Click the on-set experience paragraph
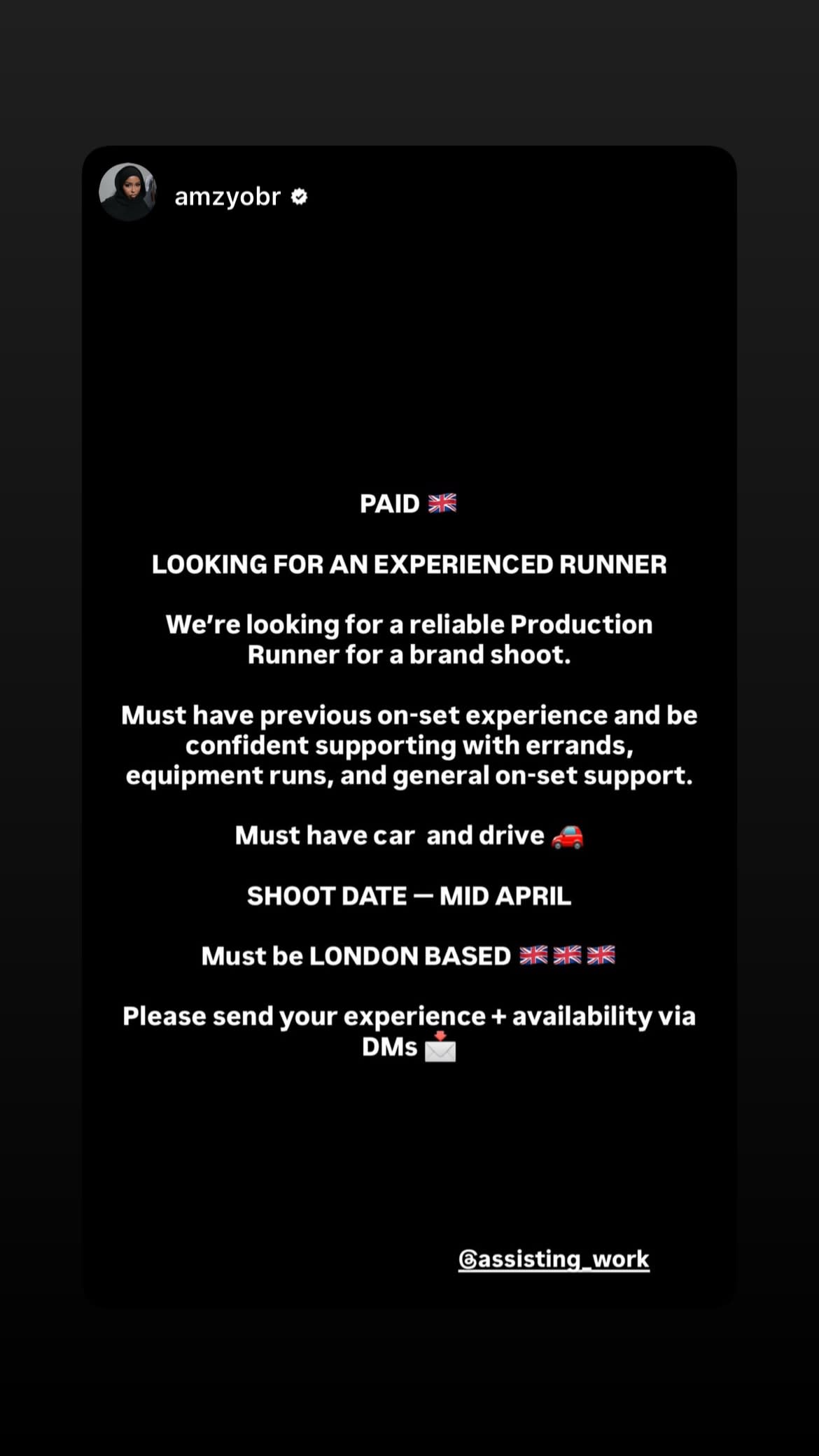The width and height of the screenshot is (819, 1456). (409, 745)
